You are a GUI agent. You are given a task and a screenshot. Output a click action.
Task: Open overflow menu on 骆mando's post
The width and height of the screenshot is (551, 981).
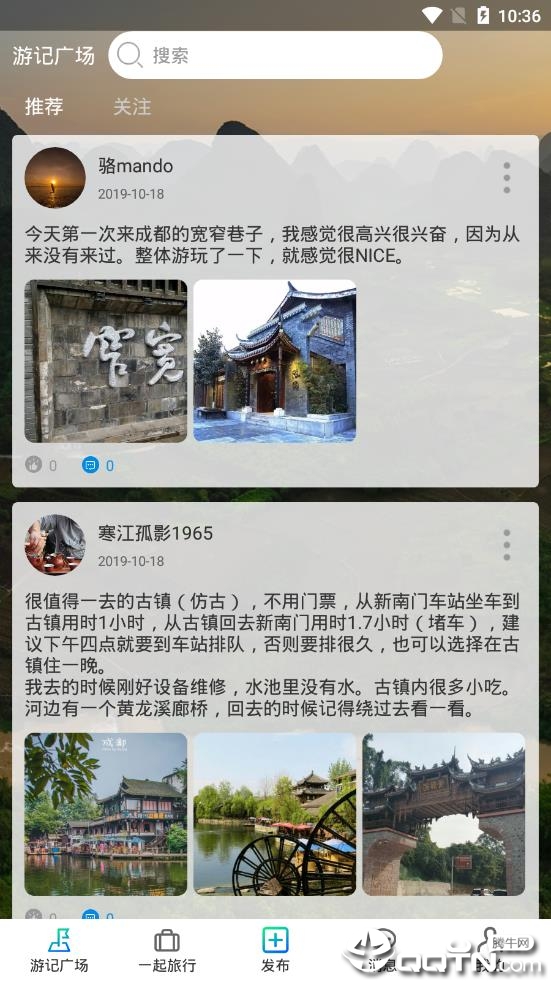[507, 178]
